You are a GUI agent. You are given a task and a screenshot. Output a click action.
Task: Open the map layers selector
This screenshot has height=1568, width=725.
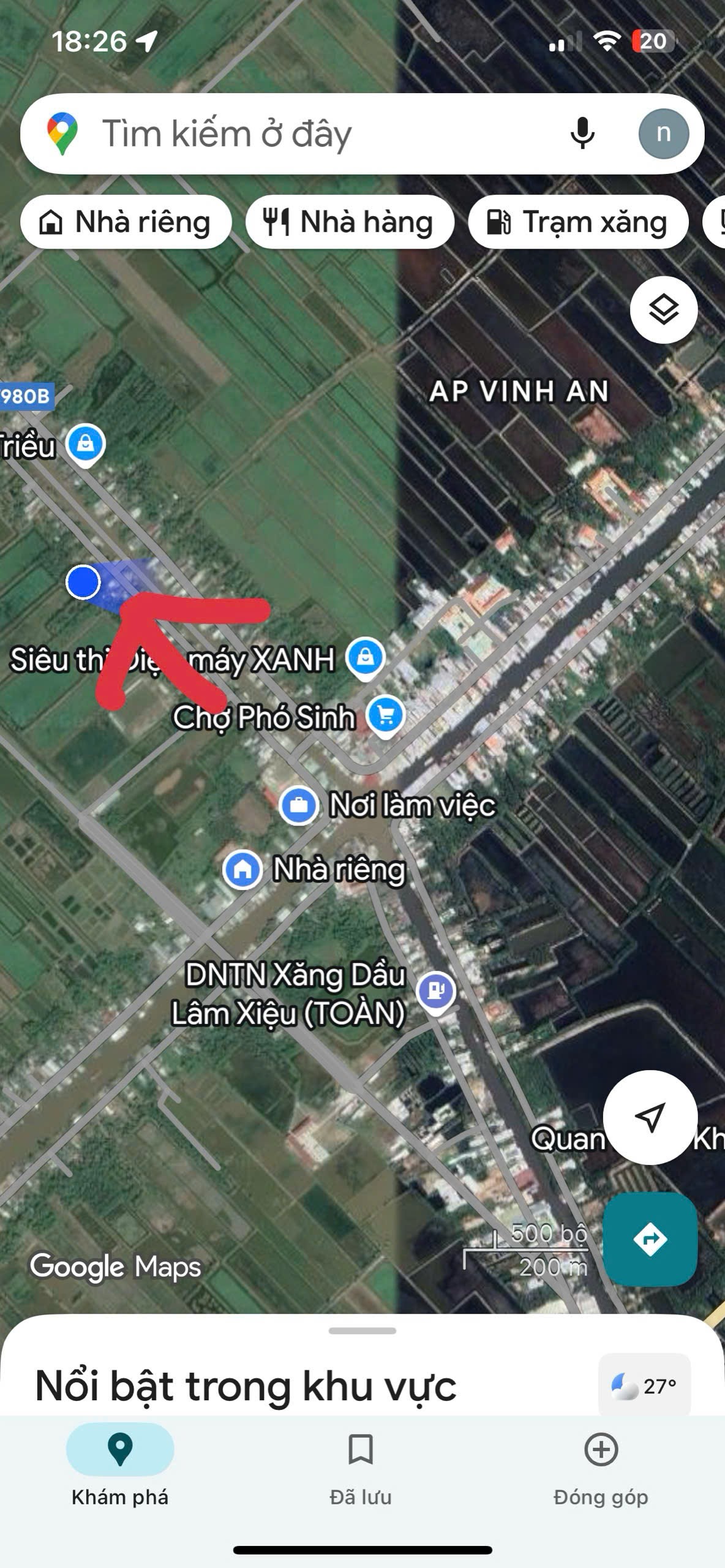coord(663,309)
